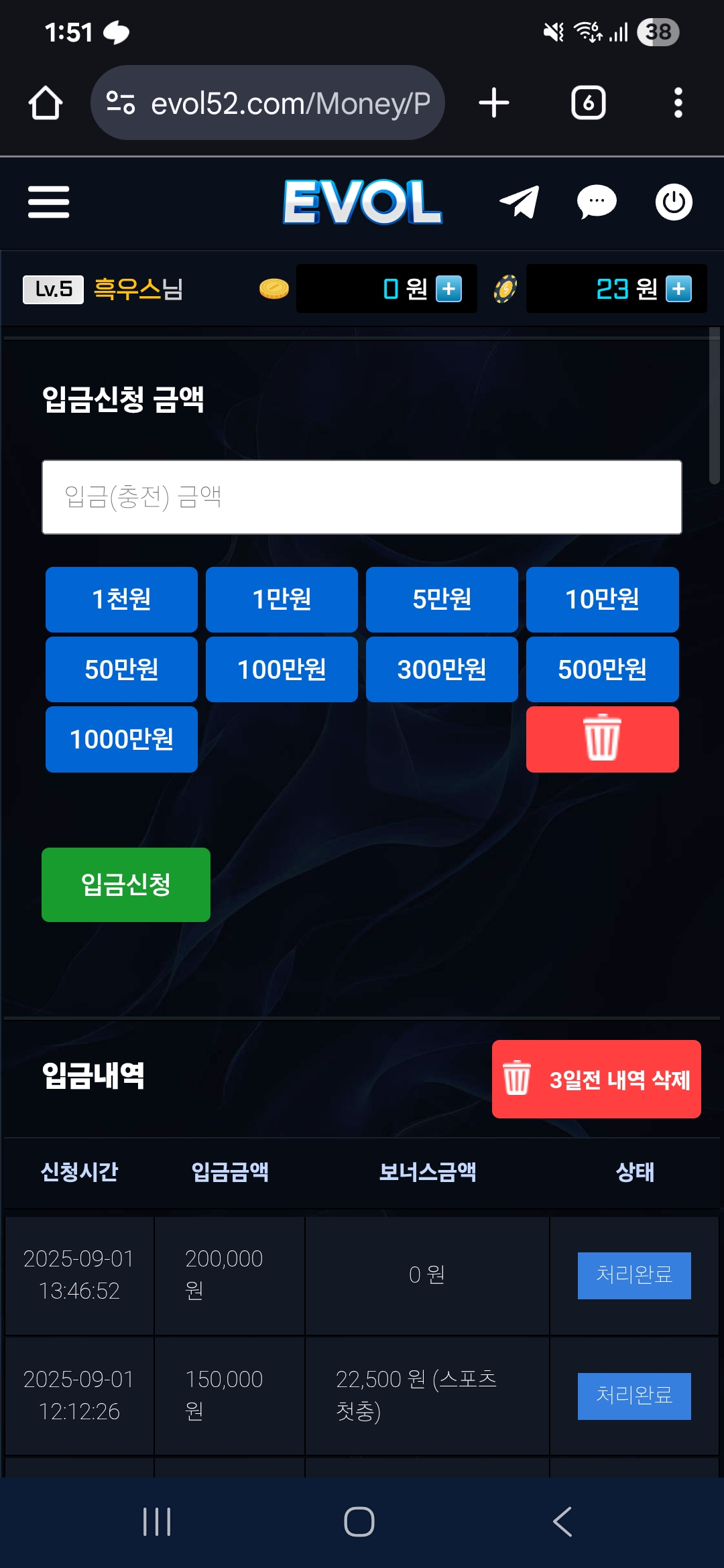Select the 1천원 amount button
Viewport: 724px width, 1568px height.
[x=121, y=600]
